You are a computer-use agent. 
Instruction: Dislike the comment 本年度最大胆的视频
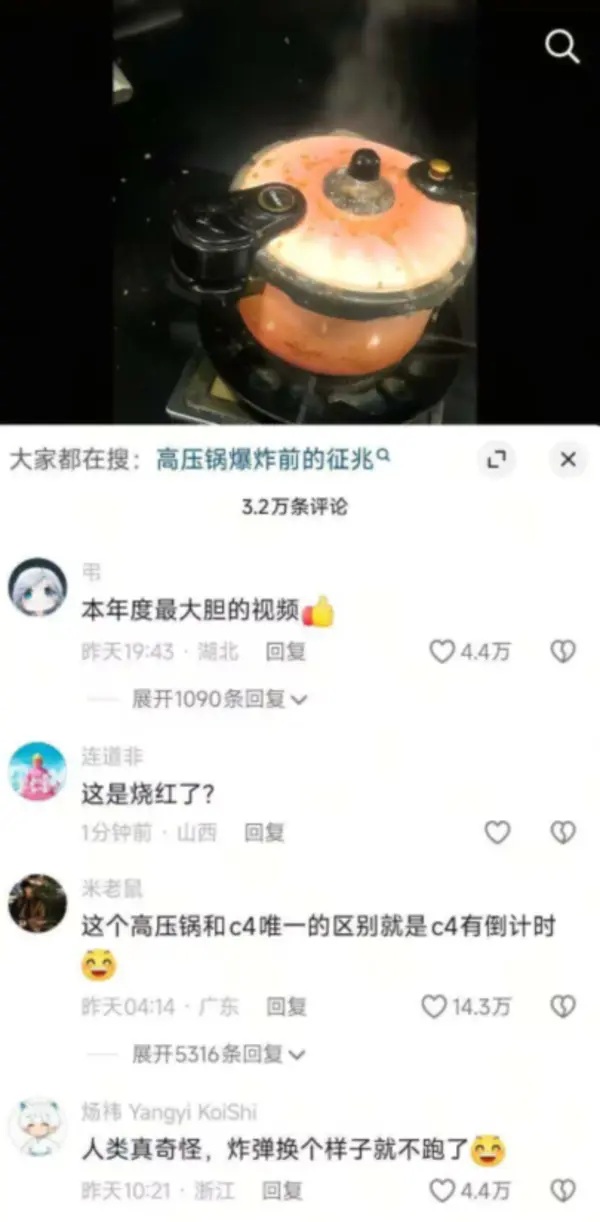click(563, 652)
